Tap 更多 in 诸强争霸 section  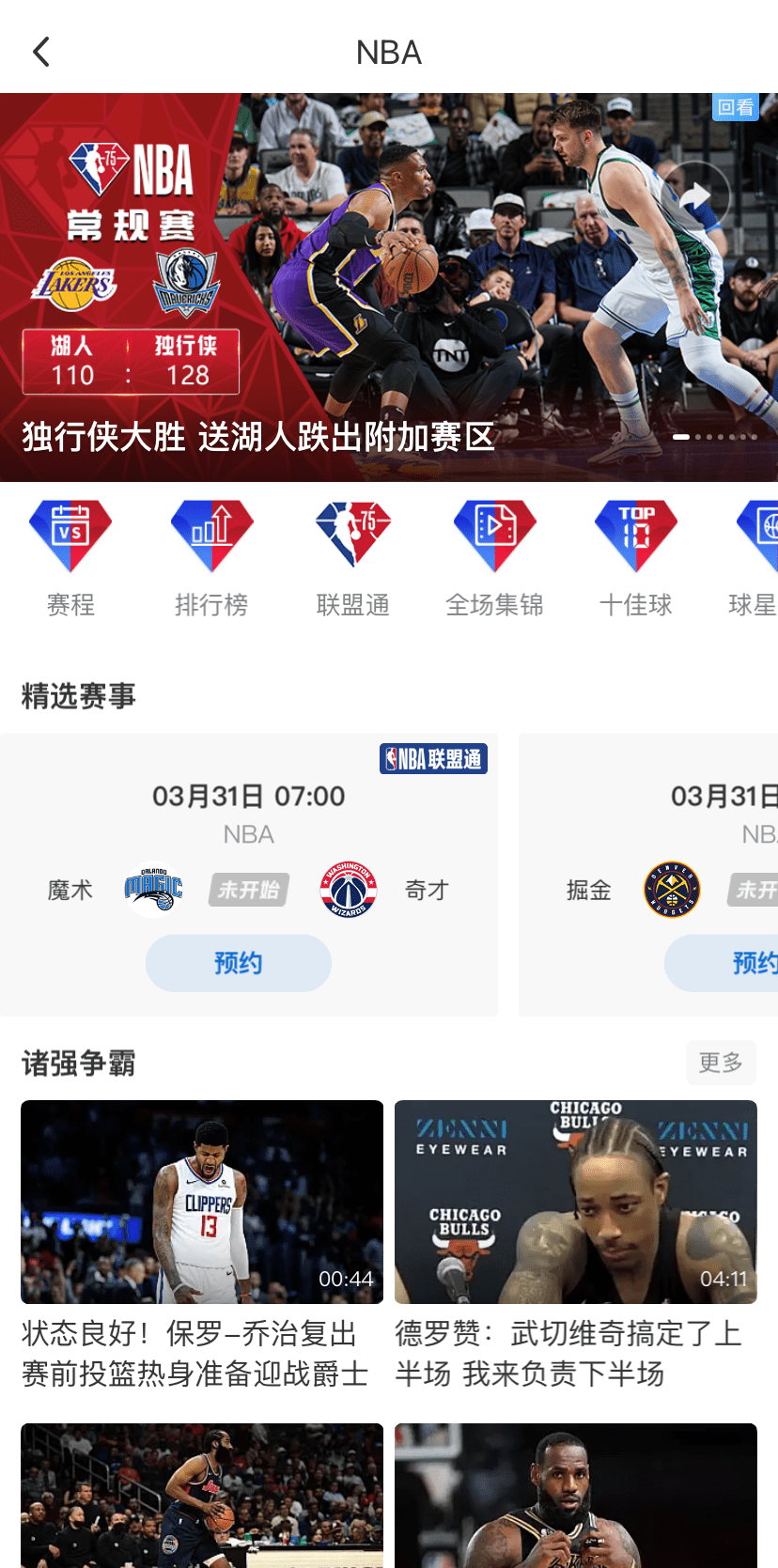721,1063
